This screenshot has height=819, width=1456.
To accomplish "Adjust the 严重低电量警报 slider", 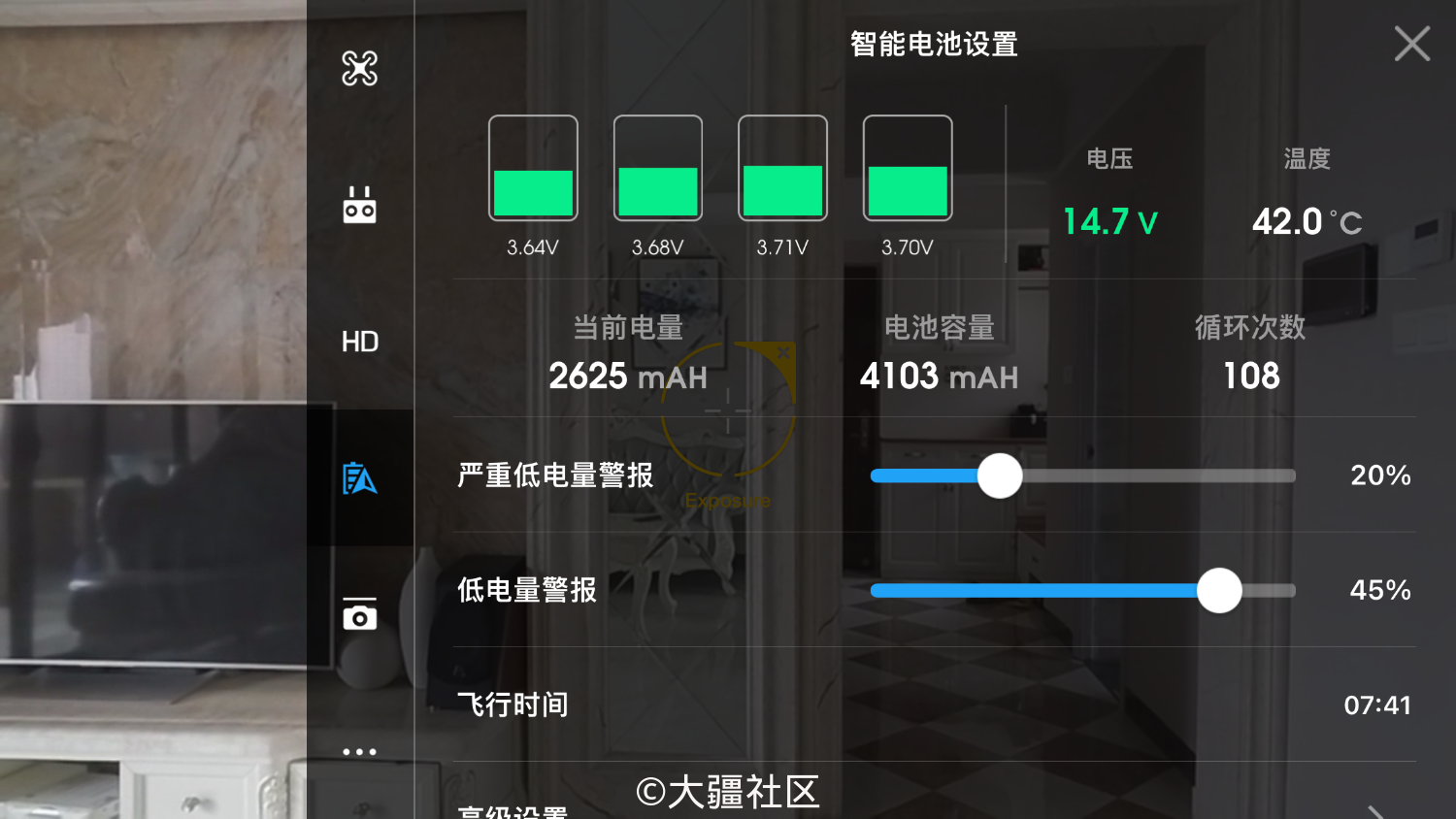I will 1000,475.
